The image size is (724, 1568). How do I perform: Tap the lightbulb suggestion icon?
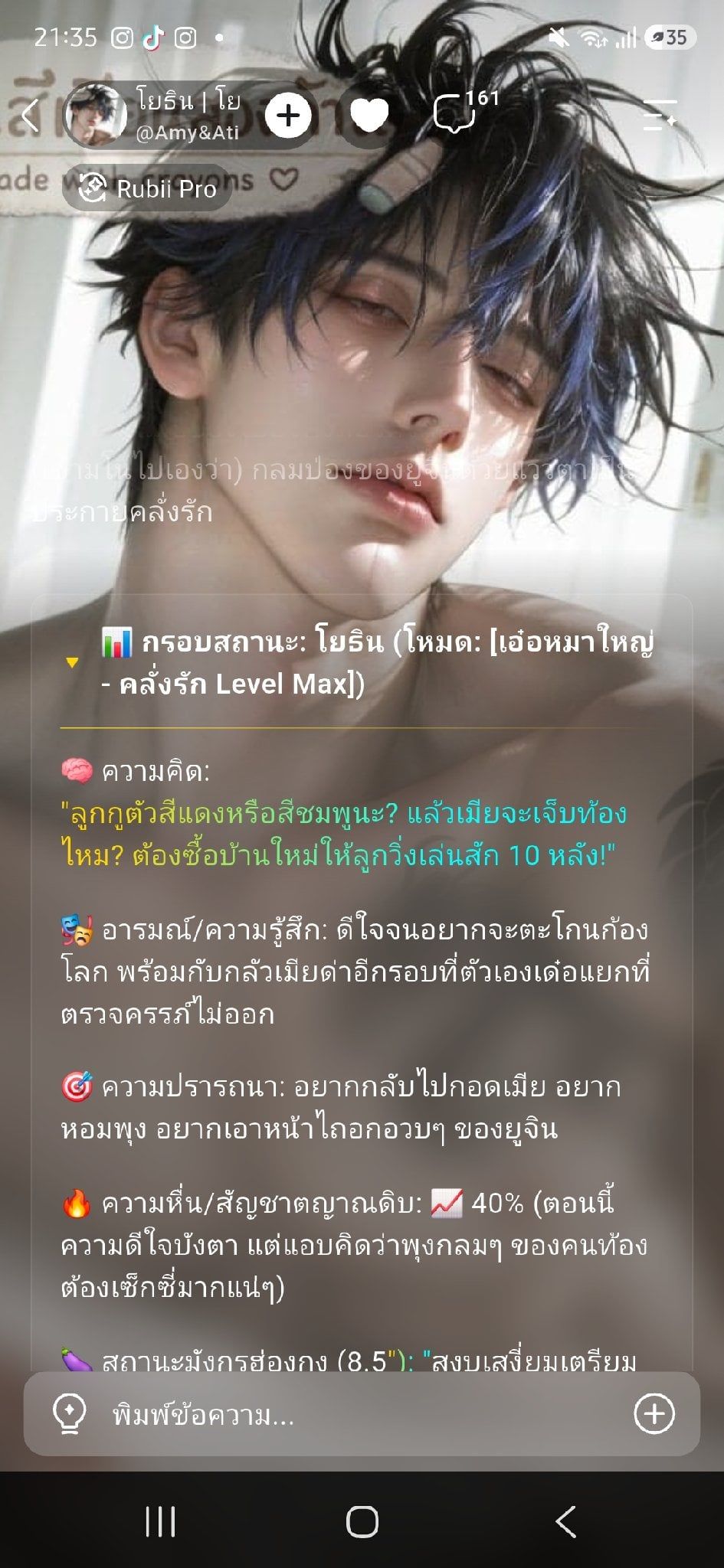click(x=69, y=1414)
